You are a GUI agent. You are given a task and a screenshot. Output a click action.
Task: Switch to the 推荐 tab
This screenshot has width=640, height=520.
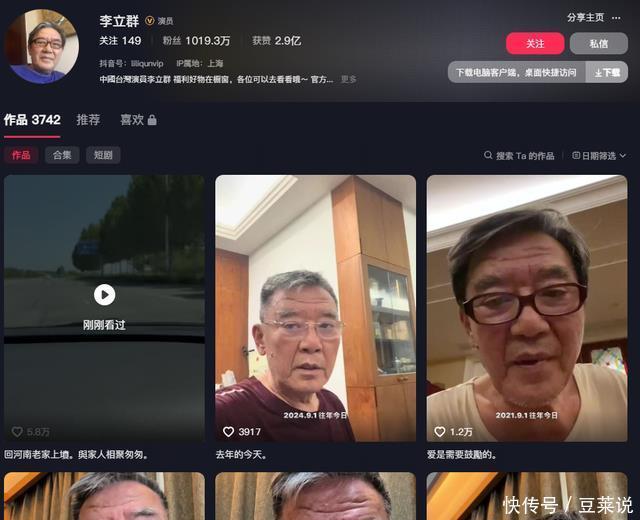pyautogui.click(x=88, y=120)
